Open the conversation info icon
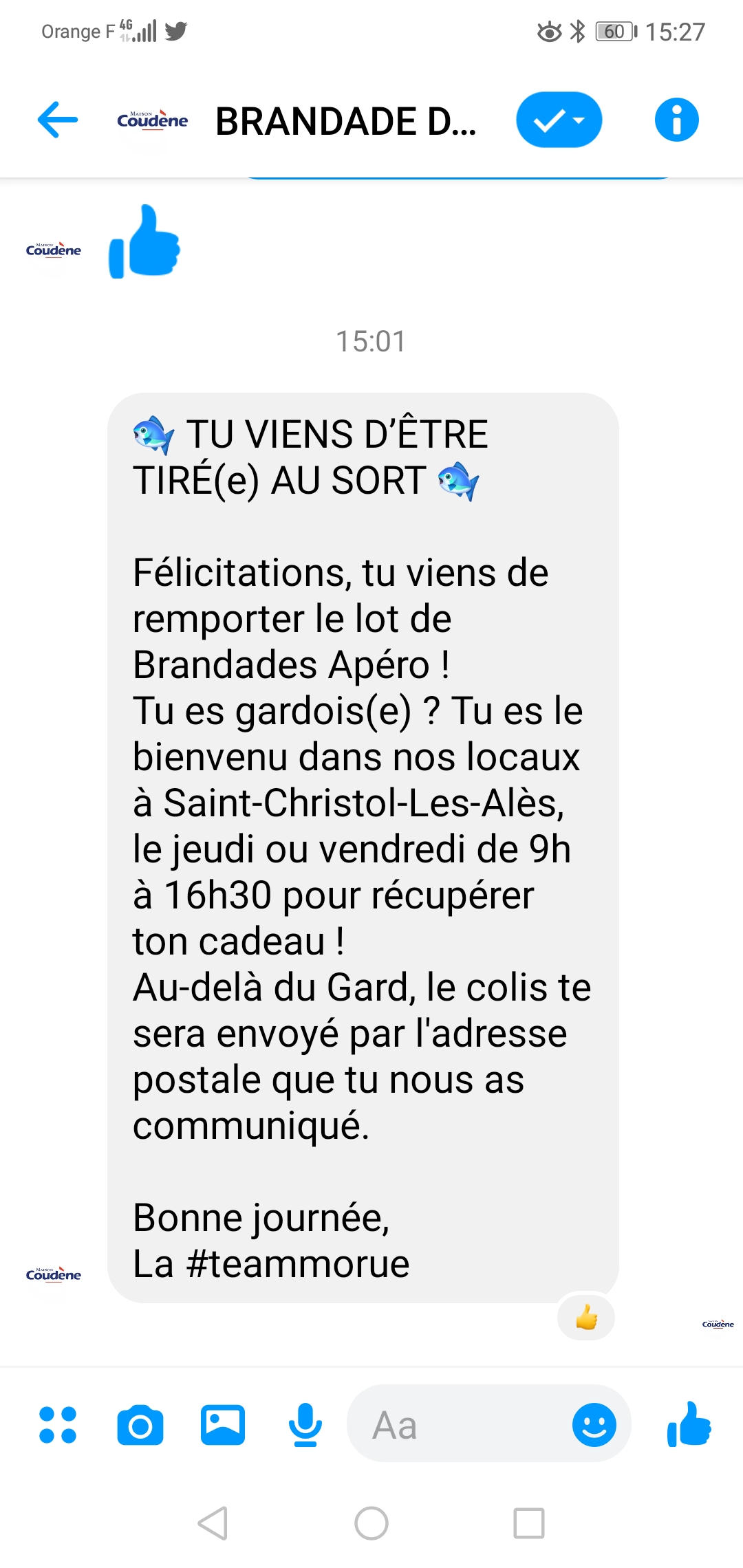 [x=676, y=120]
